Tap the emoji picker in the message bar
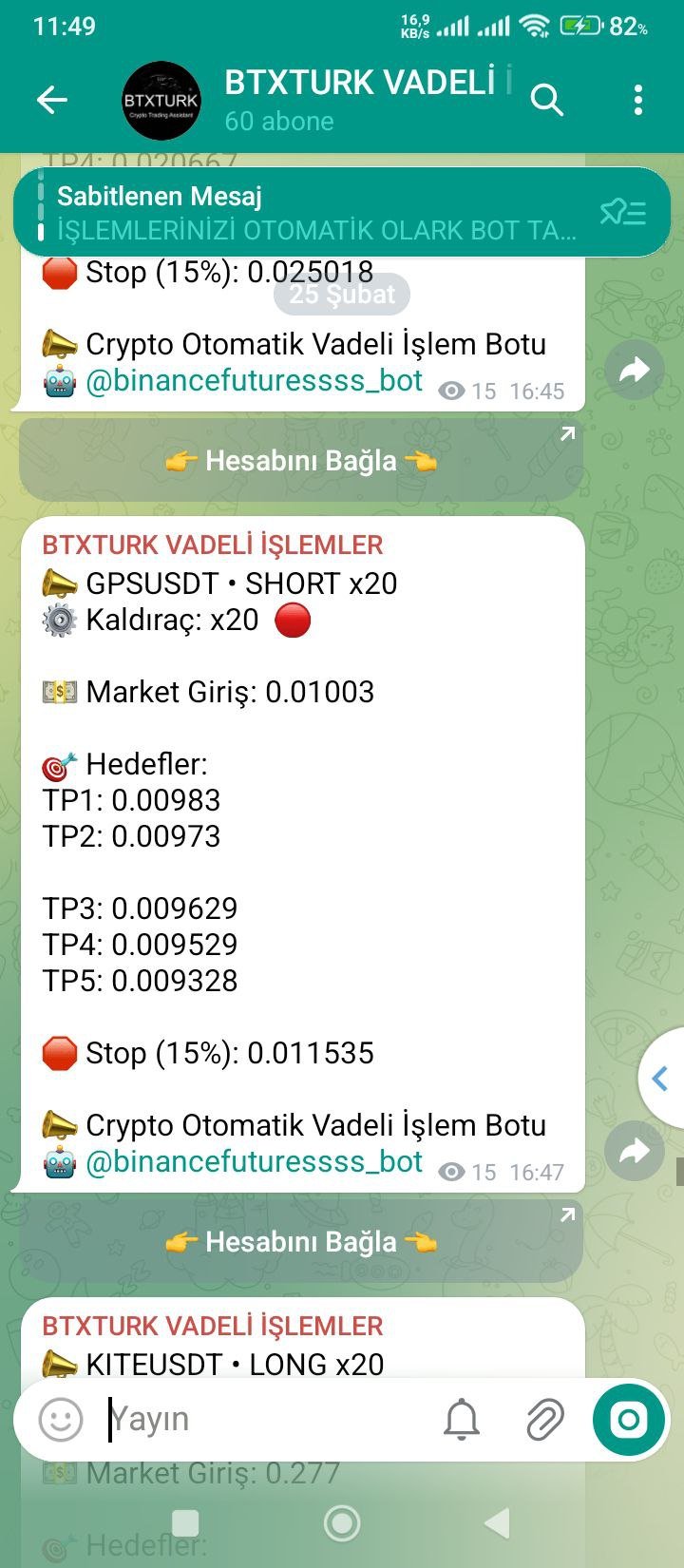 coord(59,1421)
